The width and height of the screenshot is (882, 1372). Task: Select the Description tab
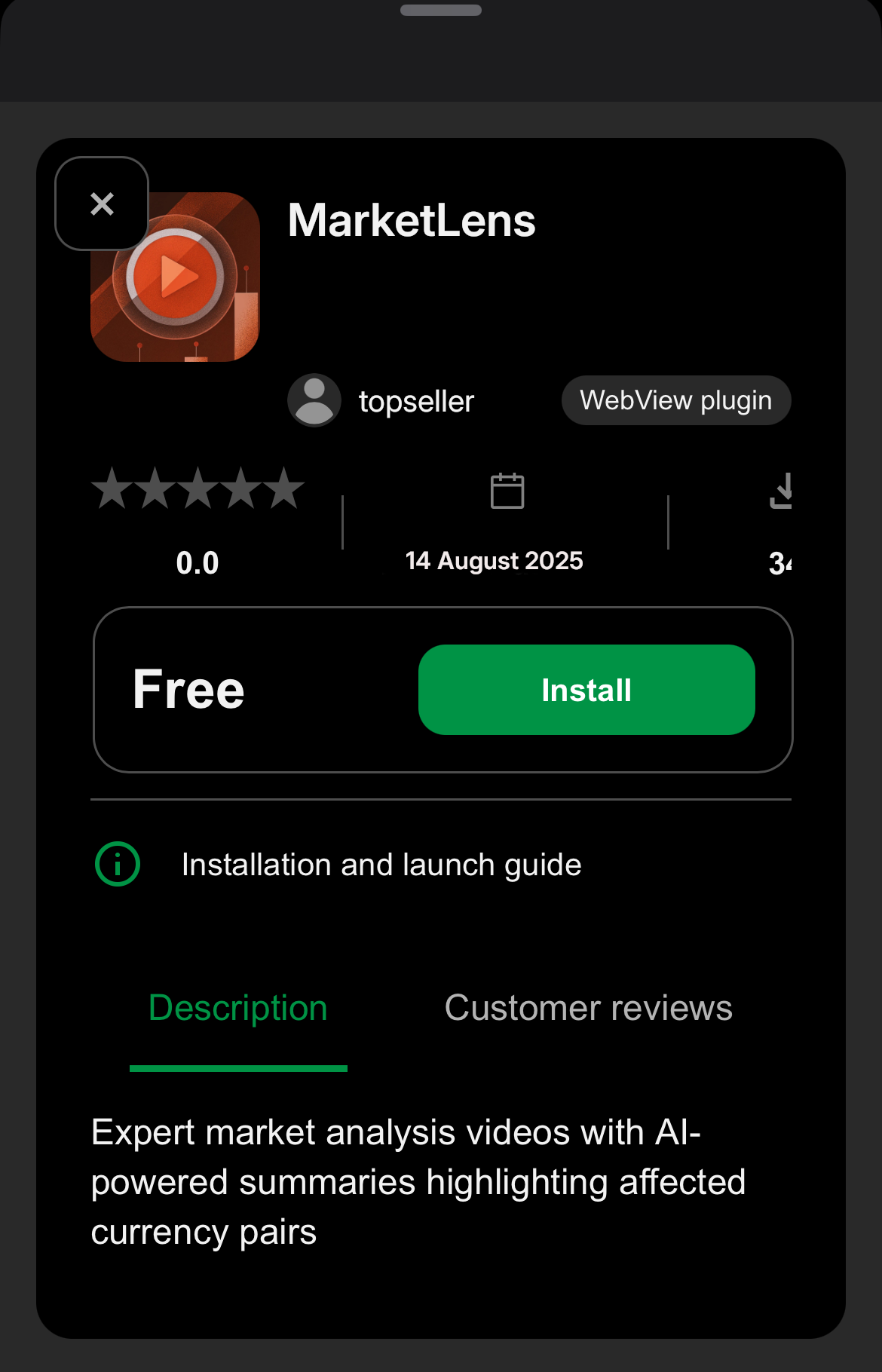[x=238, y=1008]
